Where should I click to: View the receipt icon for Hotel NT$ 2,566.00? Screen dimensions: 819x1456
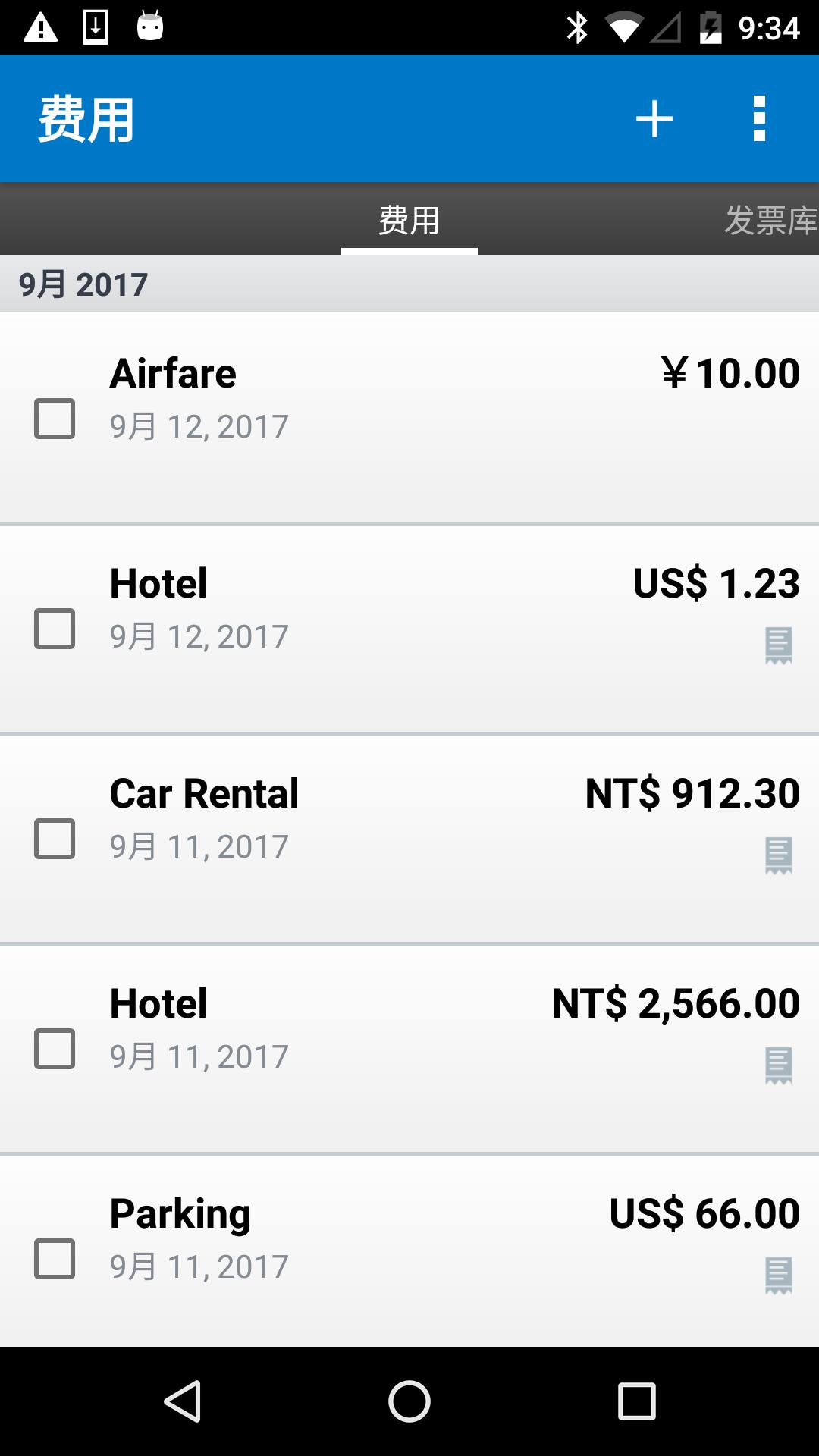(777, 1067)
